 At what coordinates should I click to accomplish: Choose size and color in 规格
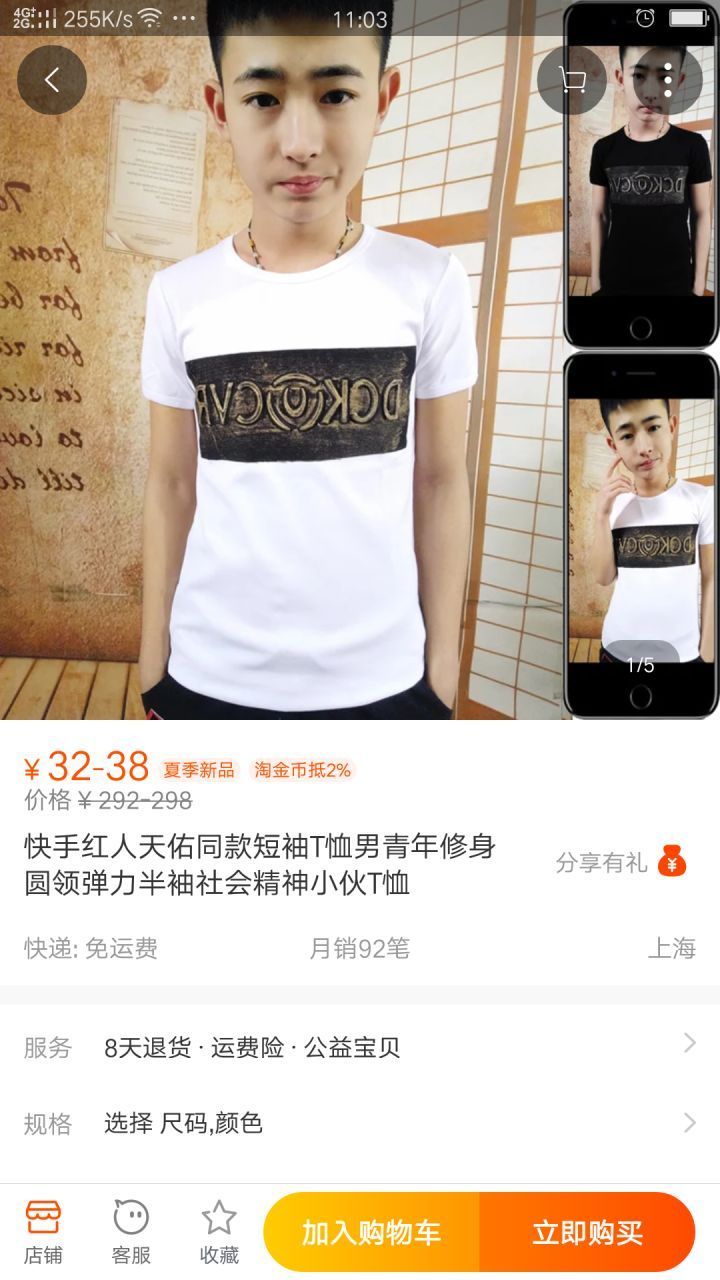coord(360,1123)
